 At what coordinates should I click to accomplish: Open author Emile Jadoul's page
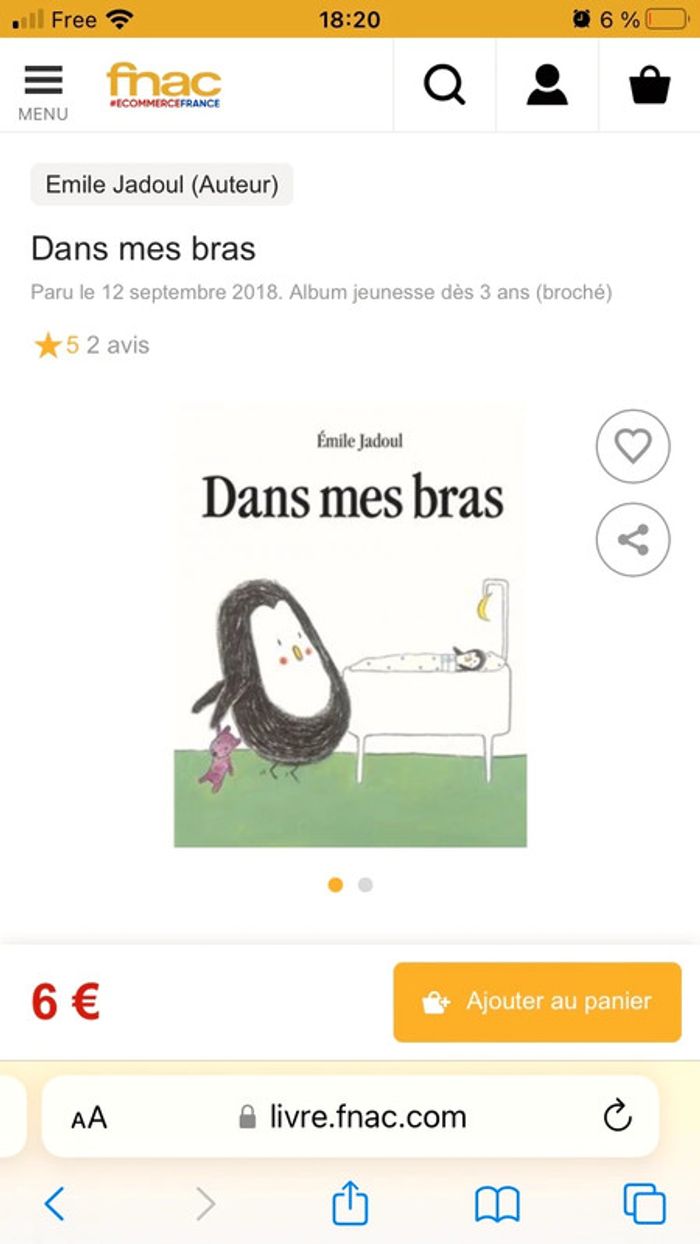click(x=162, y=185)
